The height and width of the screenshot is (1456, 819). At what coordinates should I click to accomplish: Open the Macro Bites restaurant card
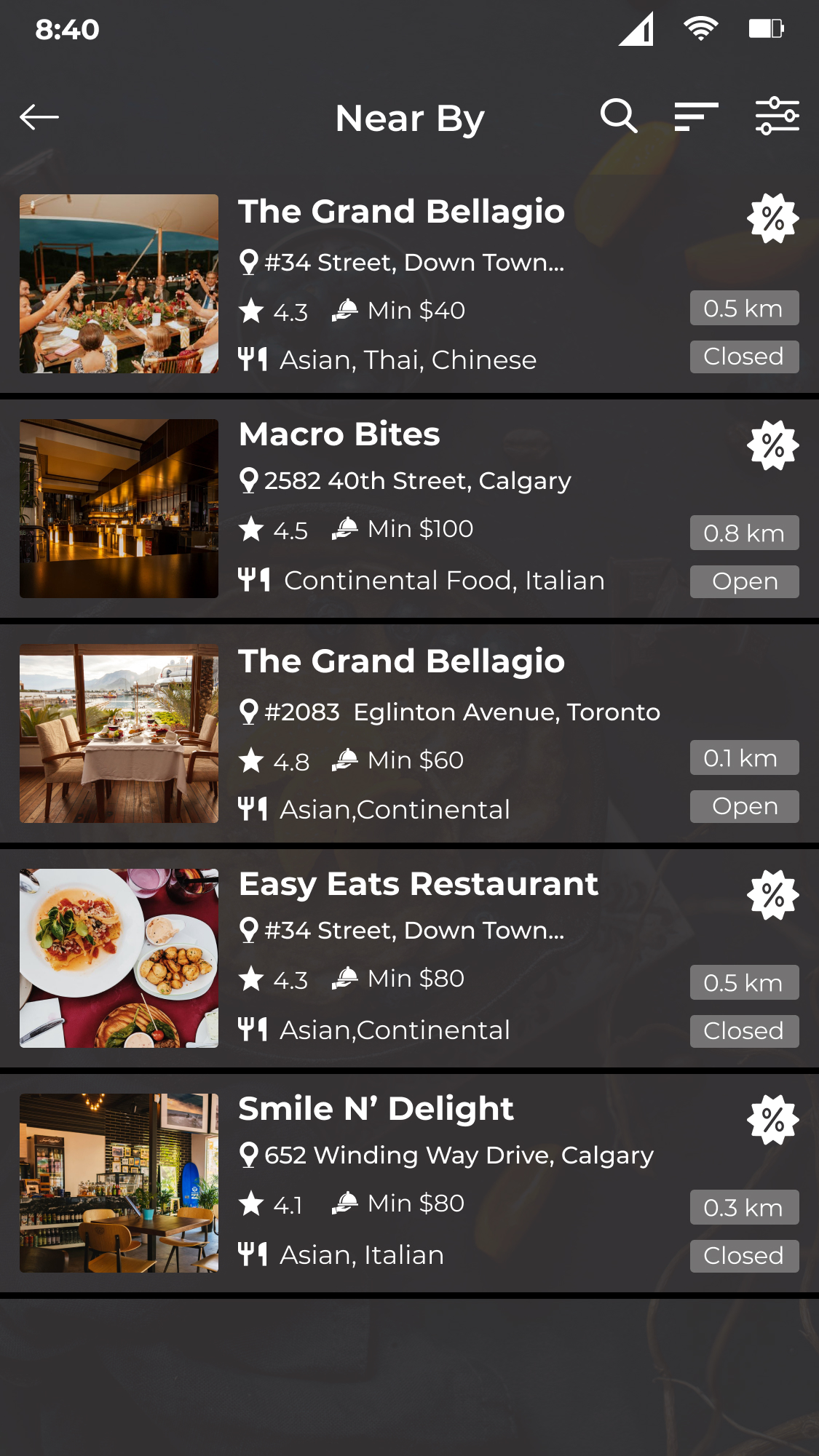[339, 434]
